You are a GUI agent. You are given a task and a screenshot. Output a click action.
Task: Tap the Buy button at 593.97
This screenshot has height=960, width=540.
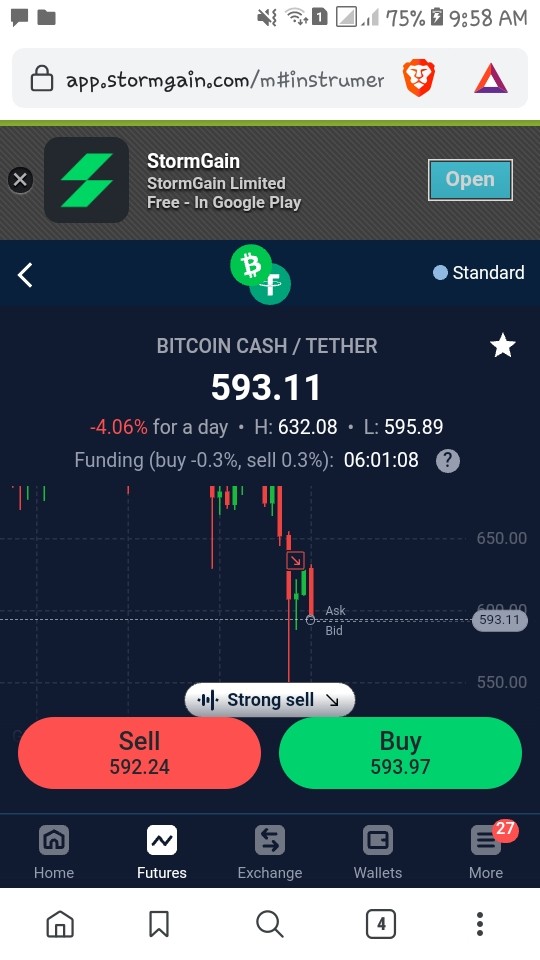click(x=400, y=752)
